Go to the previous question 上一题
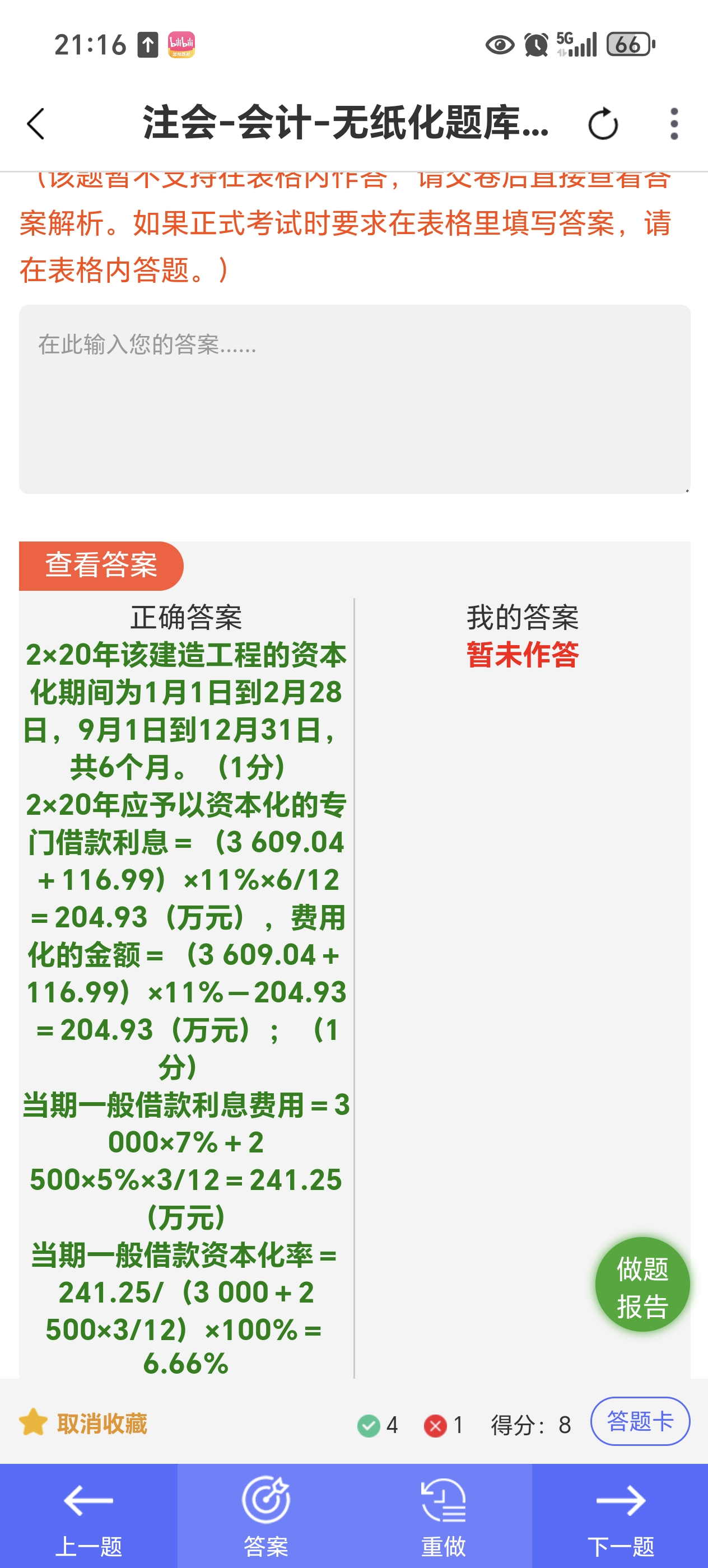Screen dimensions: 708x1568 89,1516
